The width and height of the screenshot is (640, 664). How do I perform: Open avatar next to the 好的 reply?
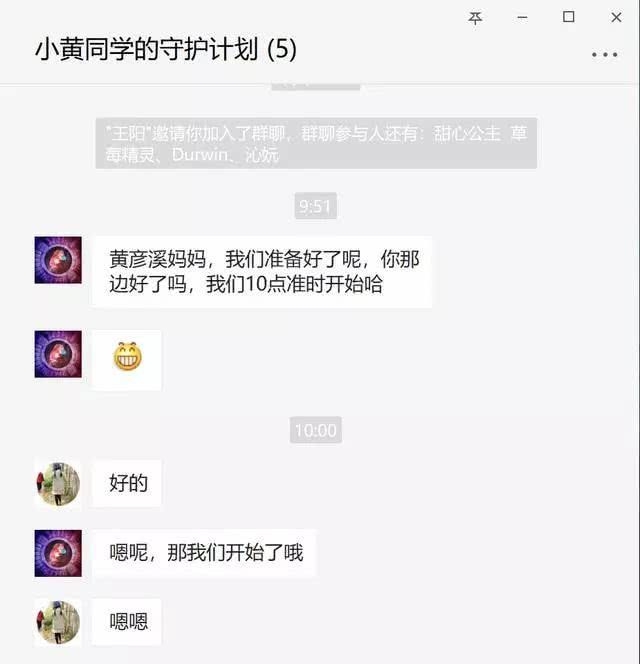coord(58,484)
